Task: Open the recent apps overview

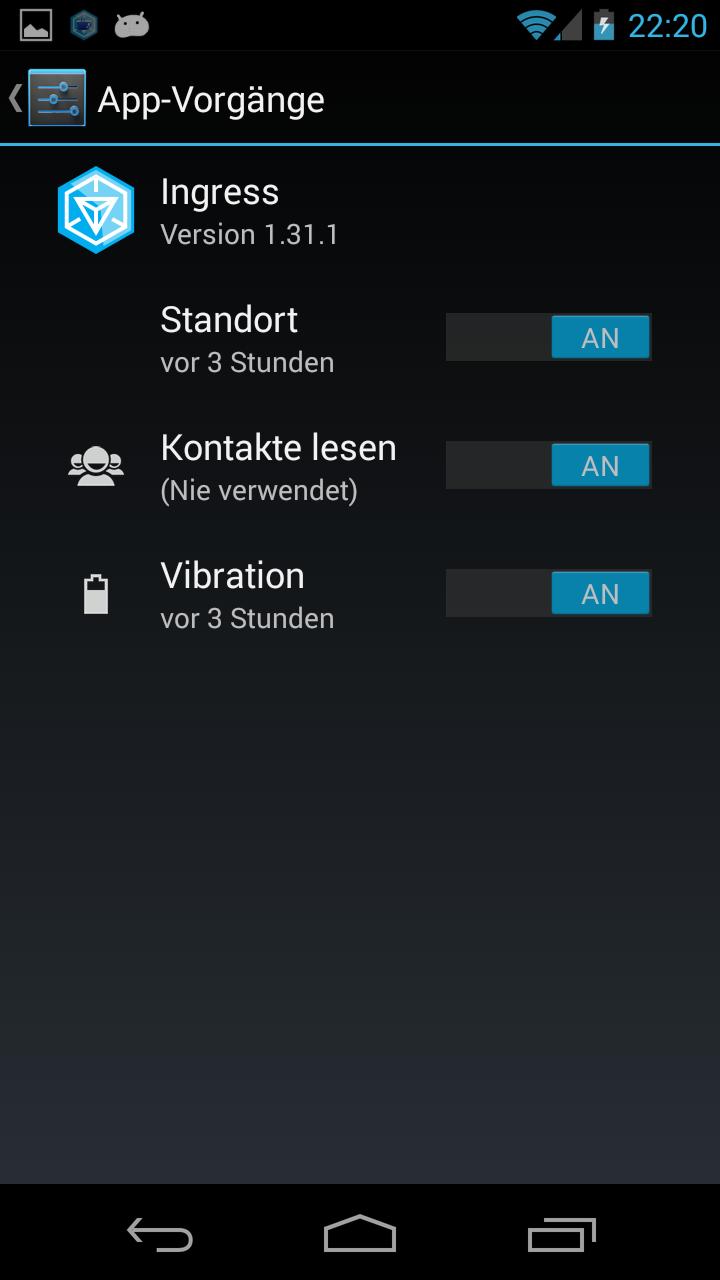Action: [x=561, y=1234]
